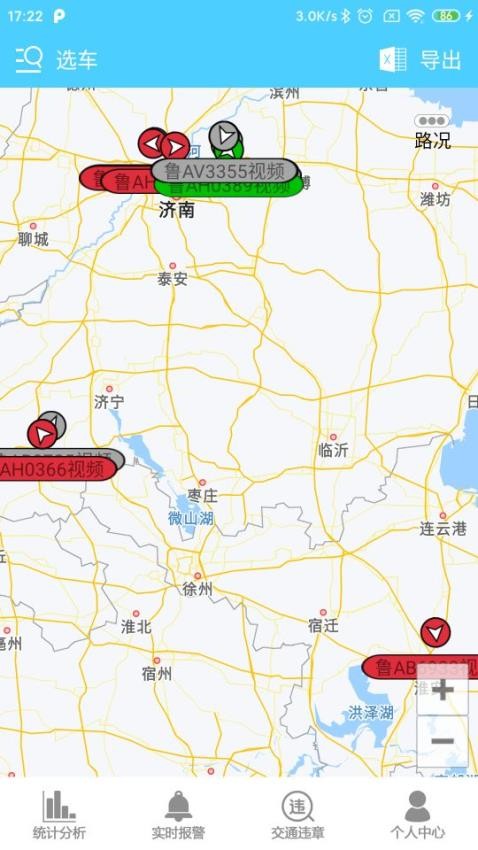Screen dimensions: 478x850
Task: Zoom out with the minus button
Action: tap(442, 741)
